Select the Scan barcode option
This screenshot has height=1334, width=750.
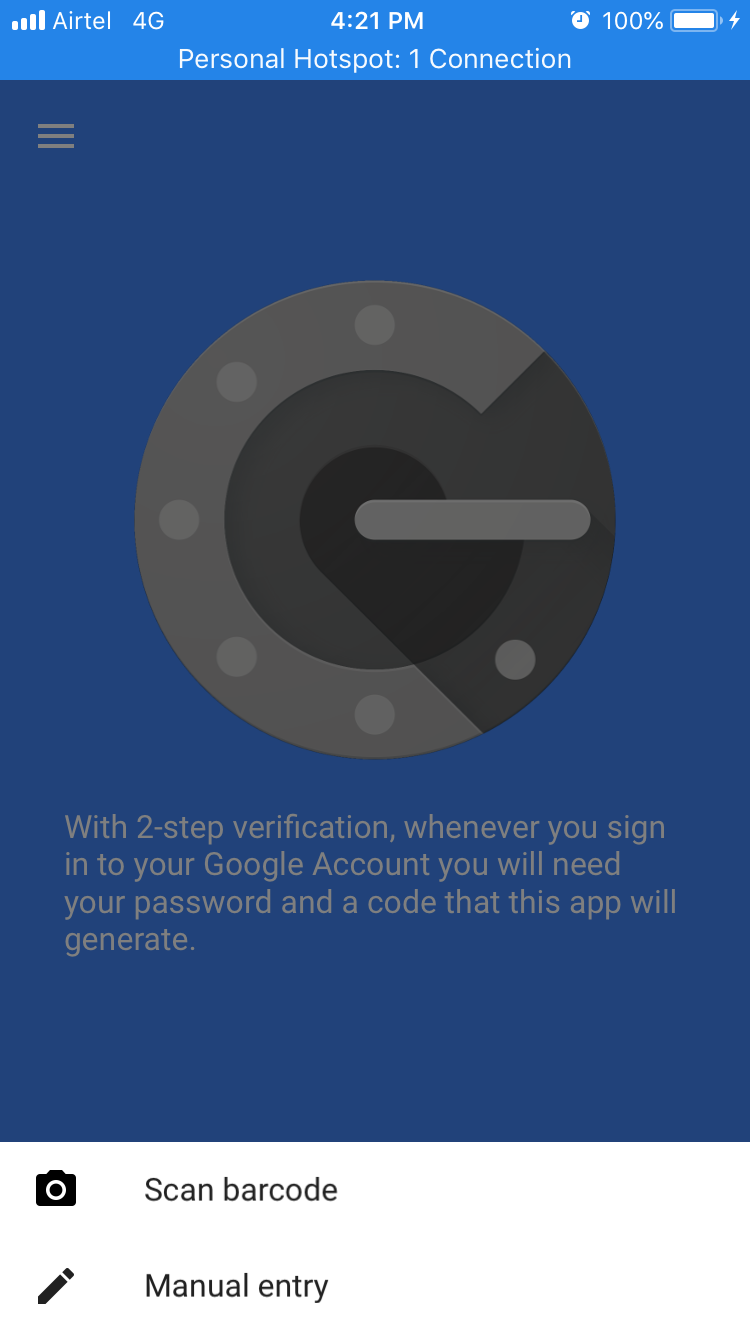tap(240, 1189)
